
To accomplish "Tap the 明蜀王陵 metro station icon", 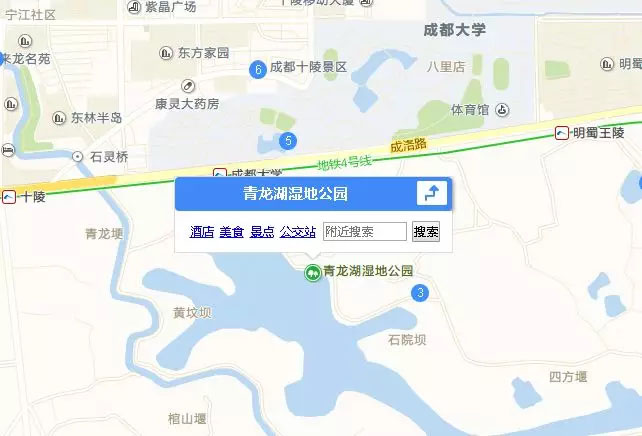I will click(563, 133).
